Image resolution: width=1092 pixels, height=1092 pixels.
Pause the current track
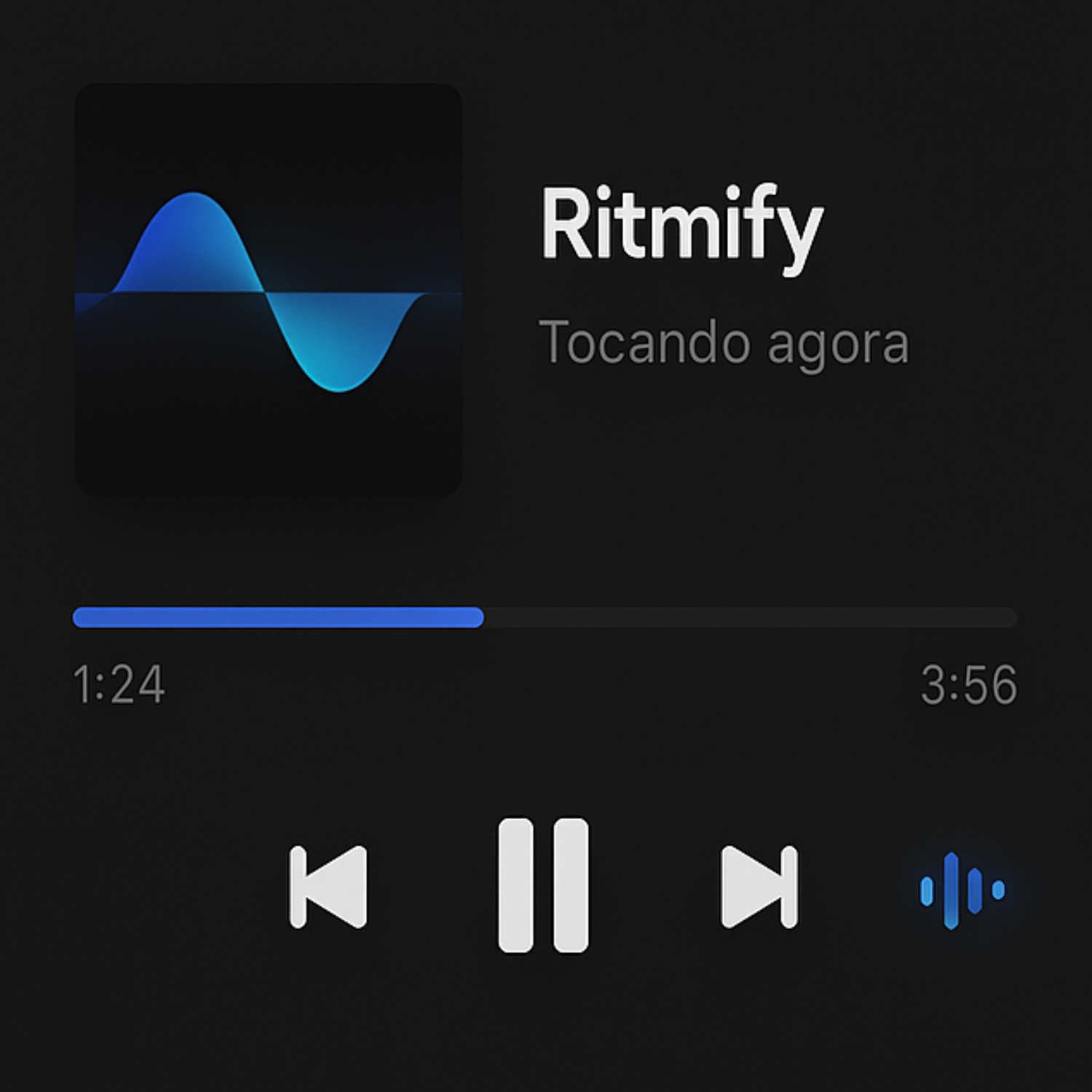click(x=543, y=885)
